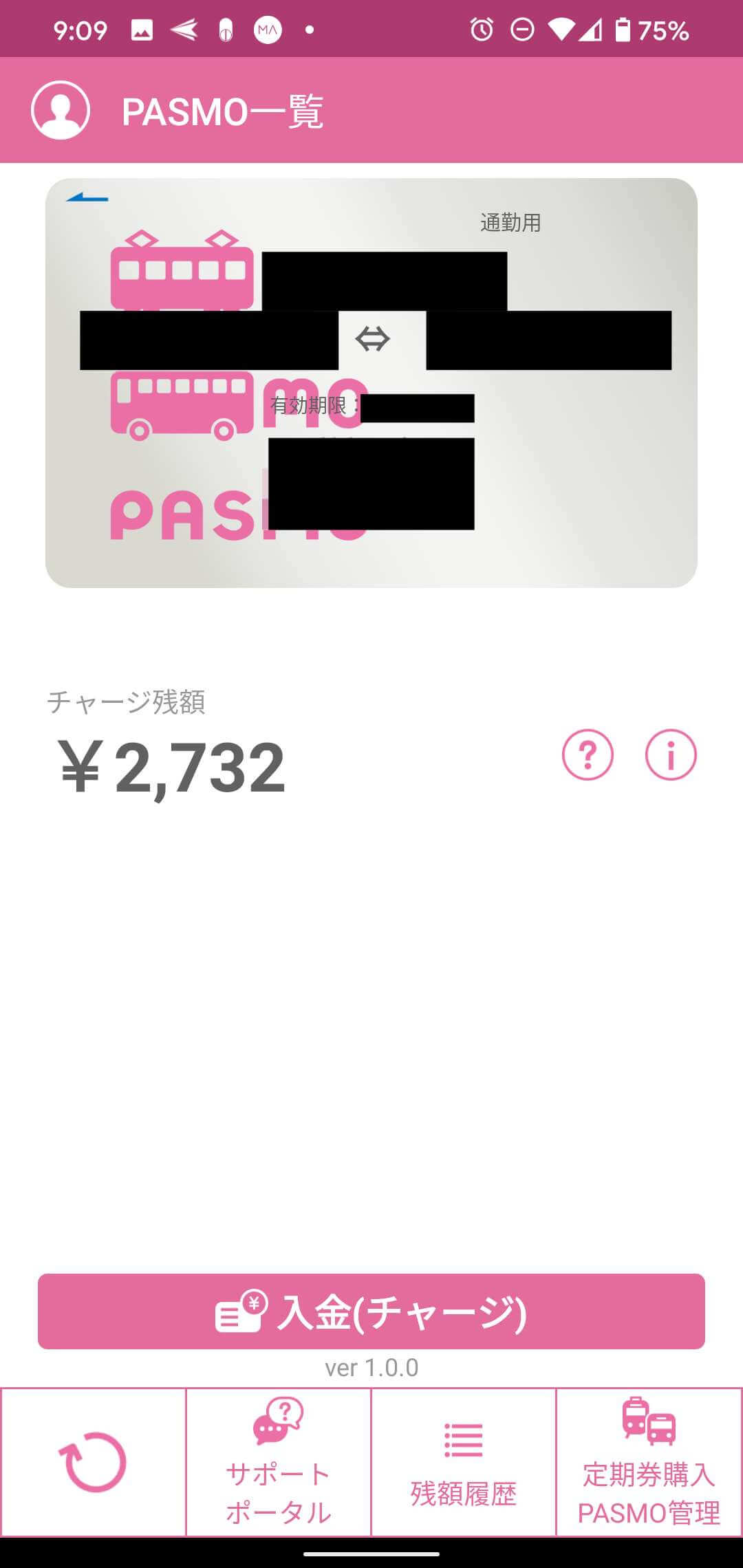Open the account profile icon
743x1568 pixels.
click(61, 110)
